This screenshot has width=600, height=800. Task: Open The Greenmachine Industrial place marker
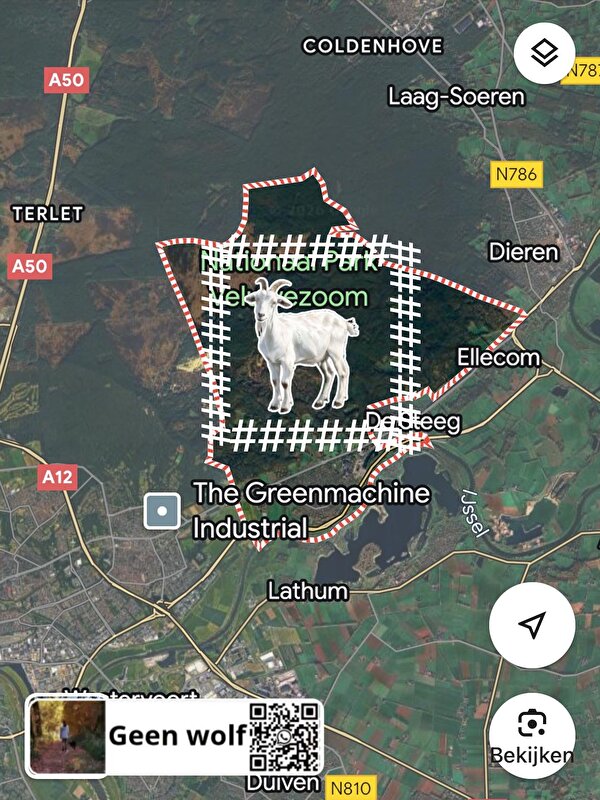coord(161,512)
